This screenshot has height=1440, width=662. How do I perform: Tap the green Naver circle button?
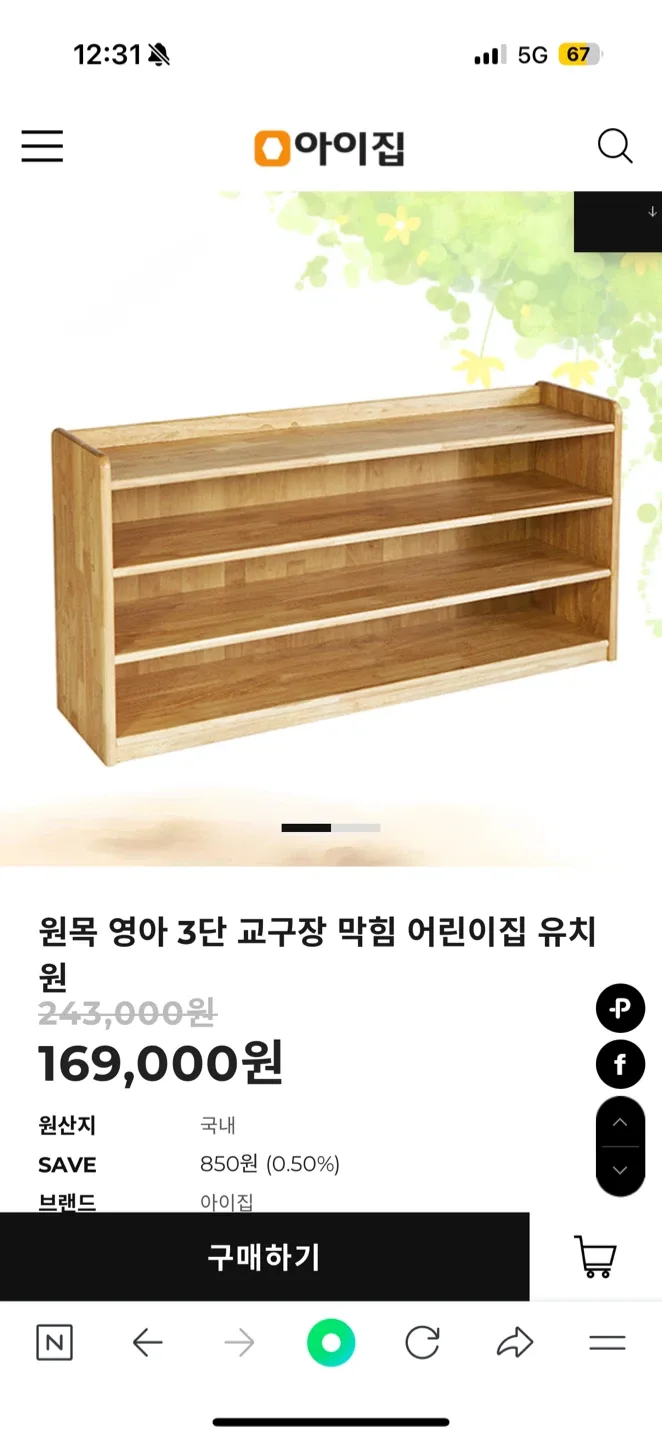[x=331, y=1343]
